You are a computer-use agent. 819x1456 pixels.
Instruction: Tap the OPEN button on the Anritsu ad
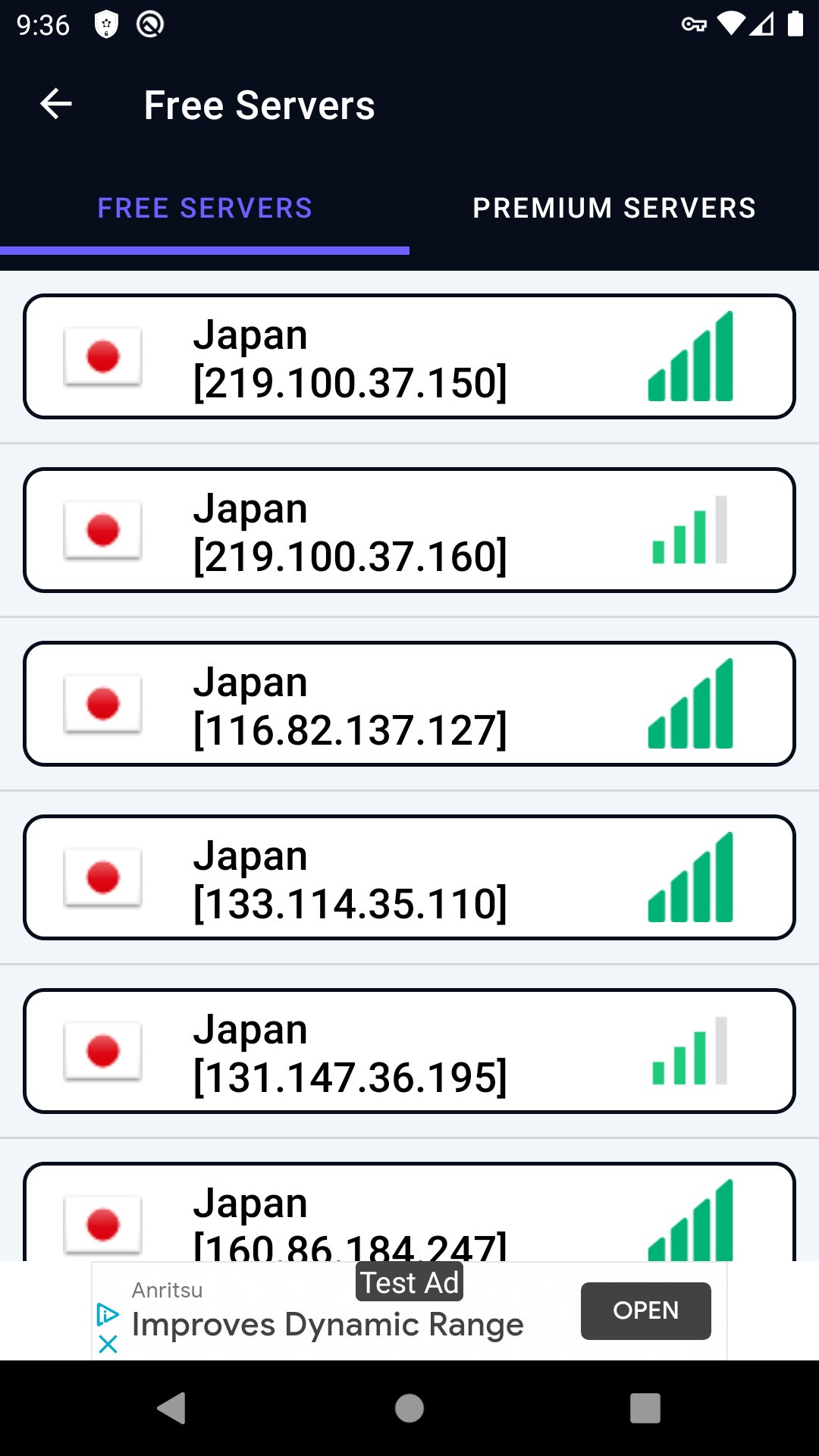(x=645, y=1310)
